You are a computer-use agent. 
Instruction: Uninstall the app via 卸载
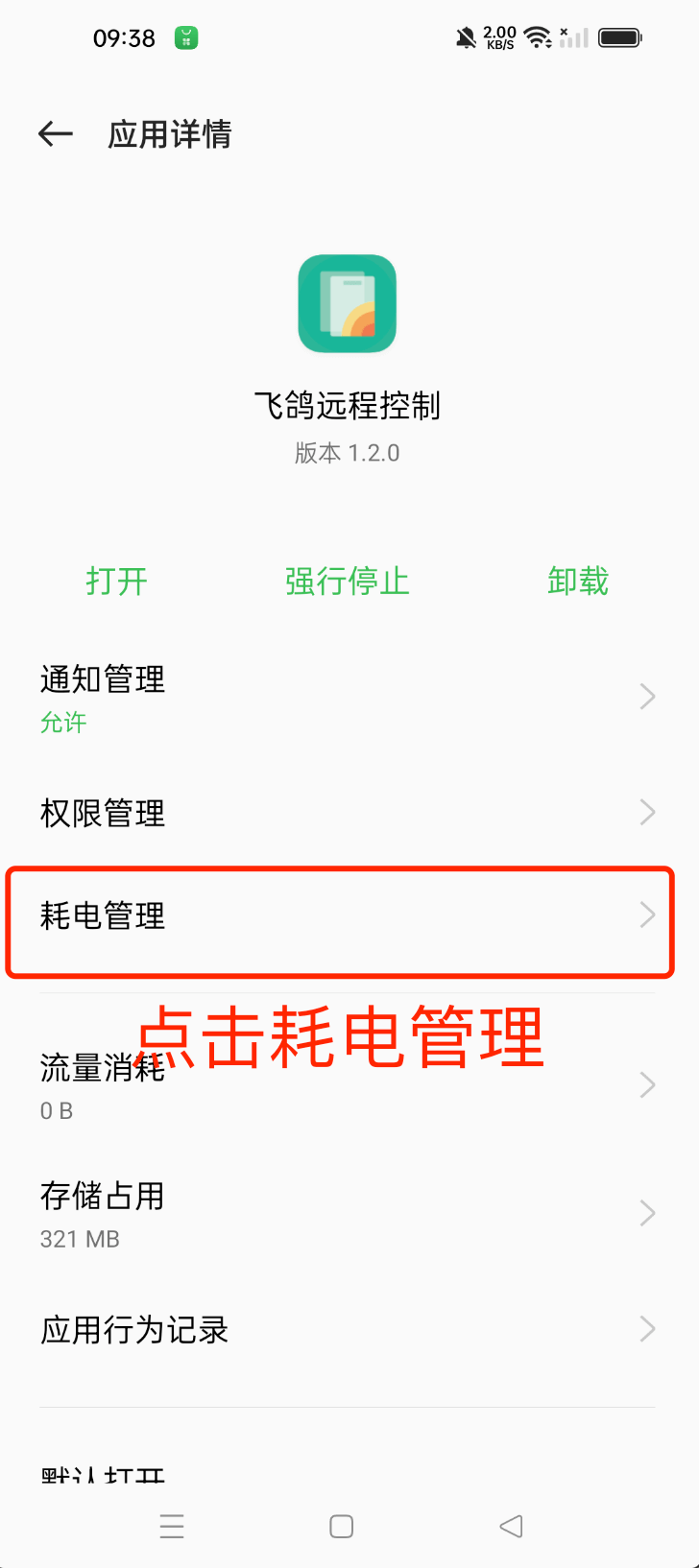click(x=577, y=582)
